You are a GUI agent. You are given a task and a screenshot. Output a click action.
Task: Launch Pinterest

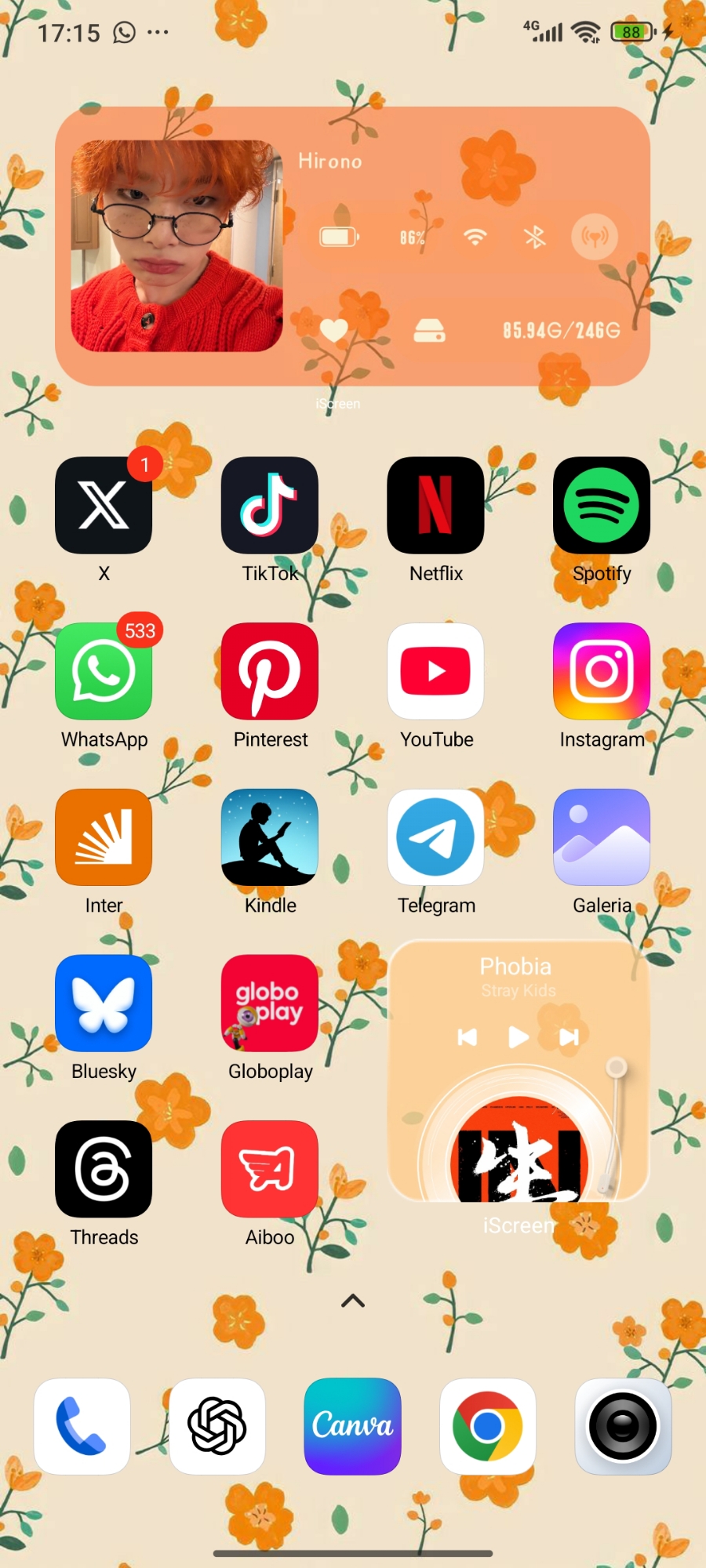pyautogui.click(x=270, y=672)
